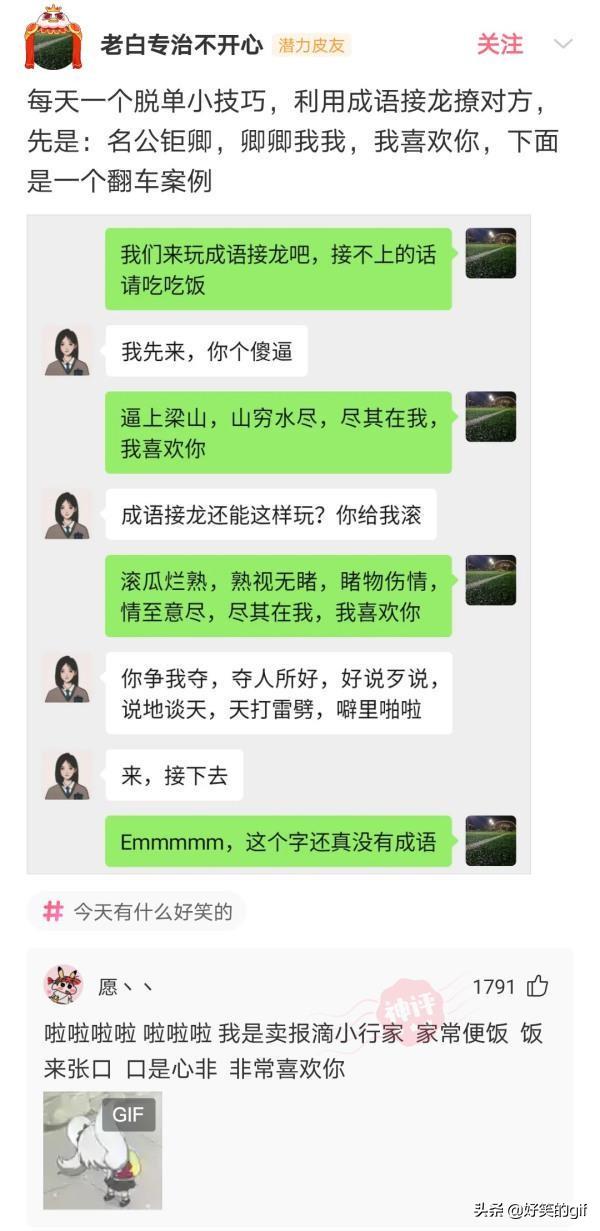Open 老白专治不开心's profile avatar
The height and width of the screenshot is (1231, 600).
coord(52,40)
